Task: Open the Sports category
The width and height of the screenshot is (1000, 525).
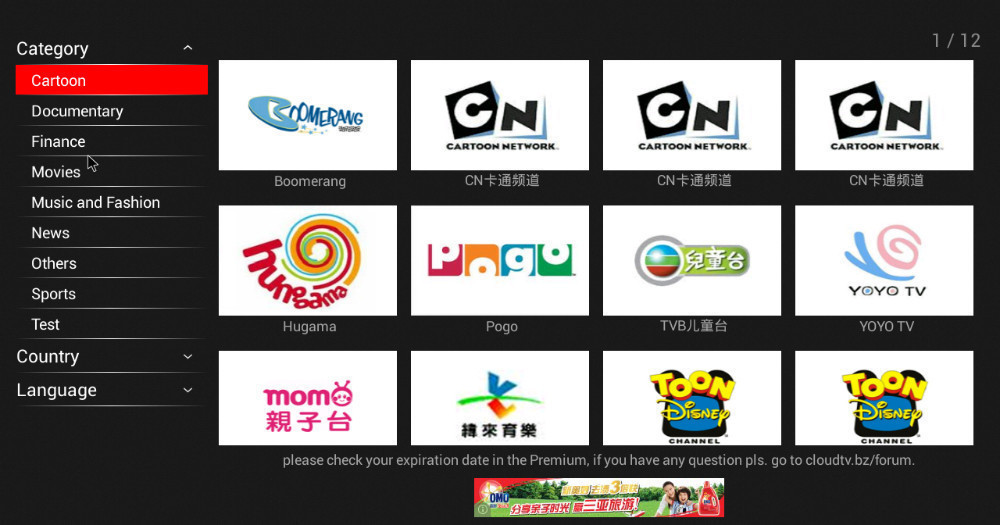Action: tap(53, 294)
